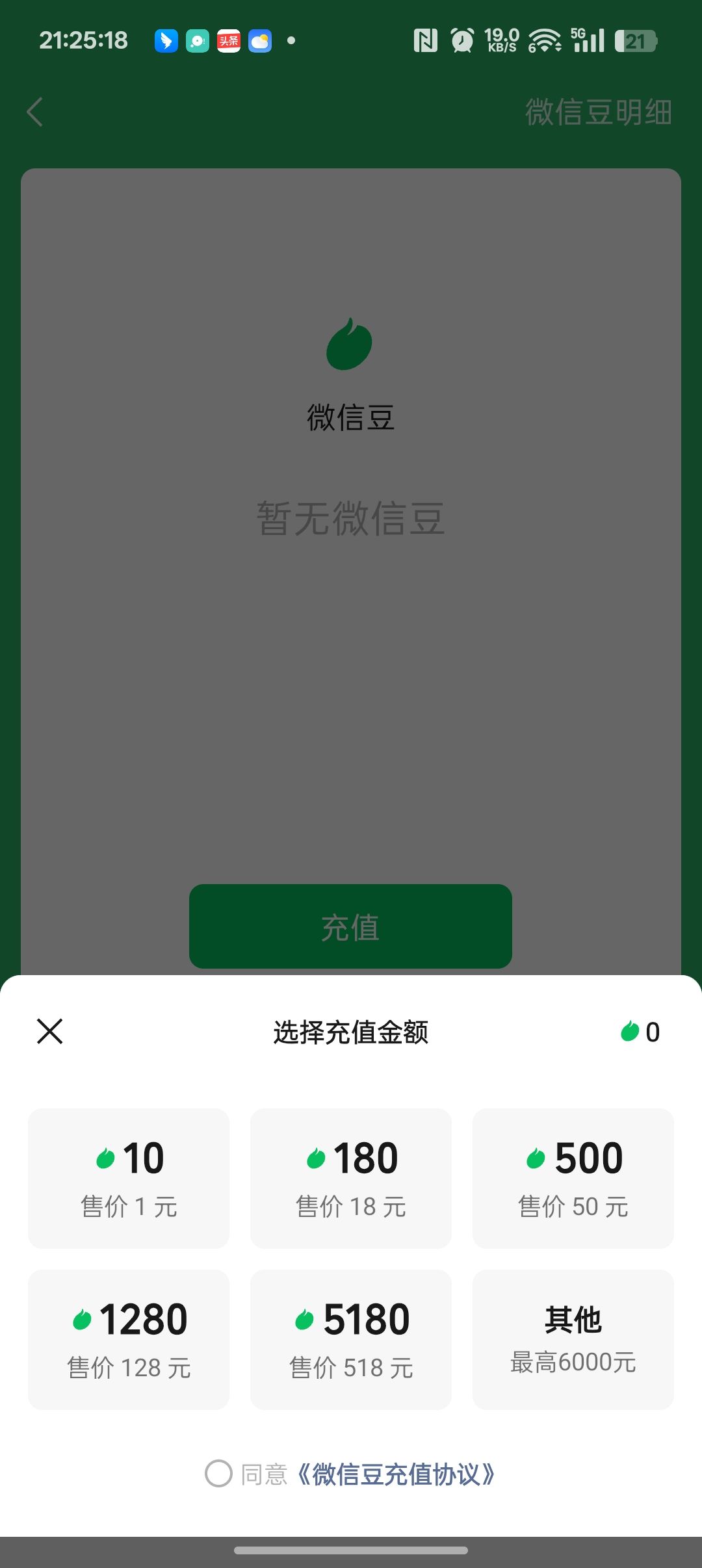702x1568 pixels.
Task: Select the 1280 beans for 128 yuan
Action: pos(129,1339)
